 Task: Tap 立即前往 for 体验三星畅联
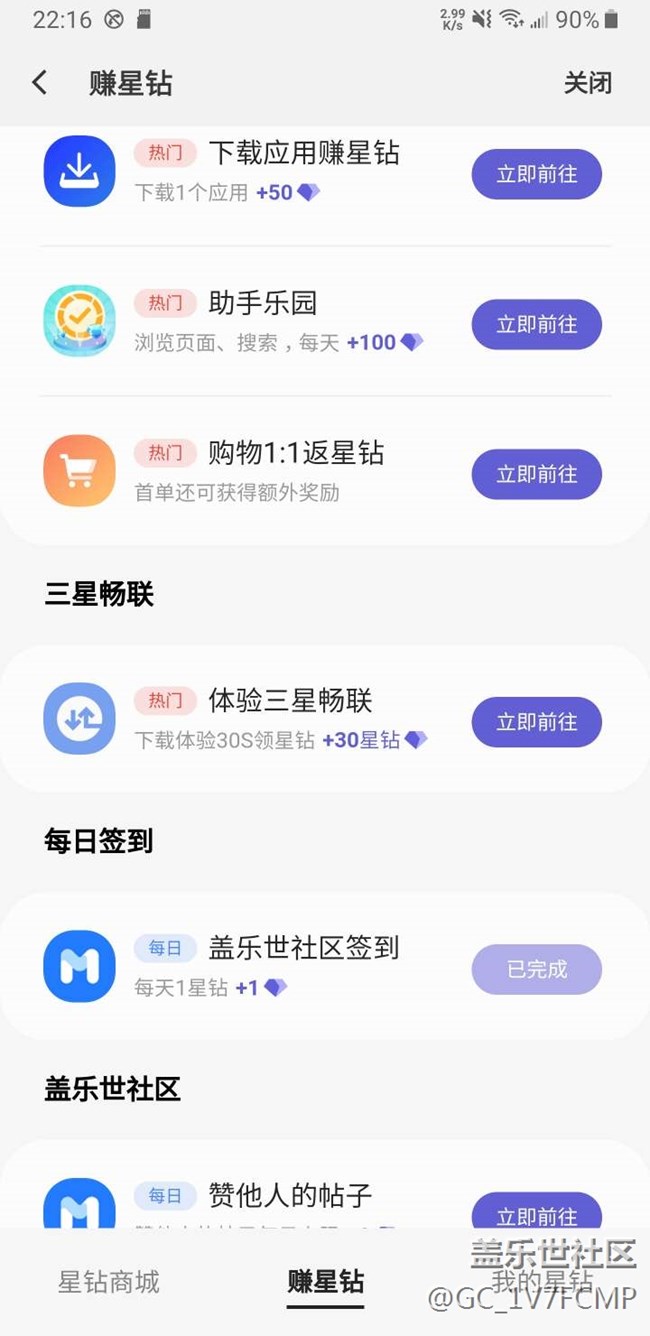(537, 722)
